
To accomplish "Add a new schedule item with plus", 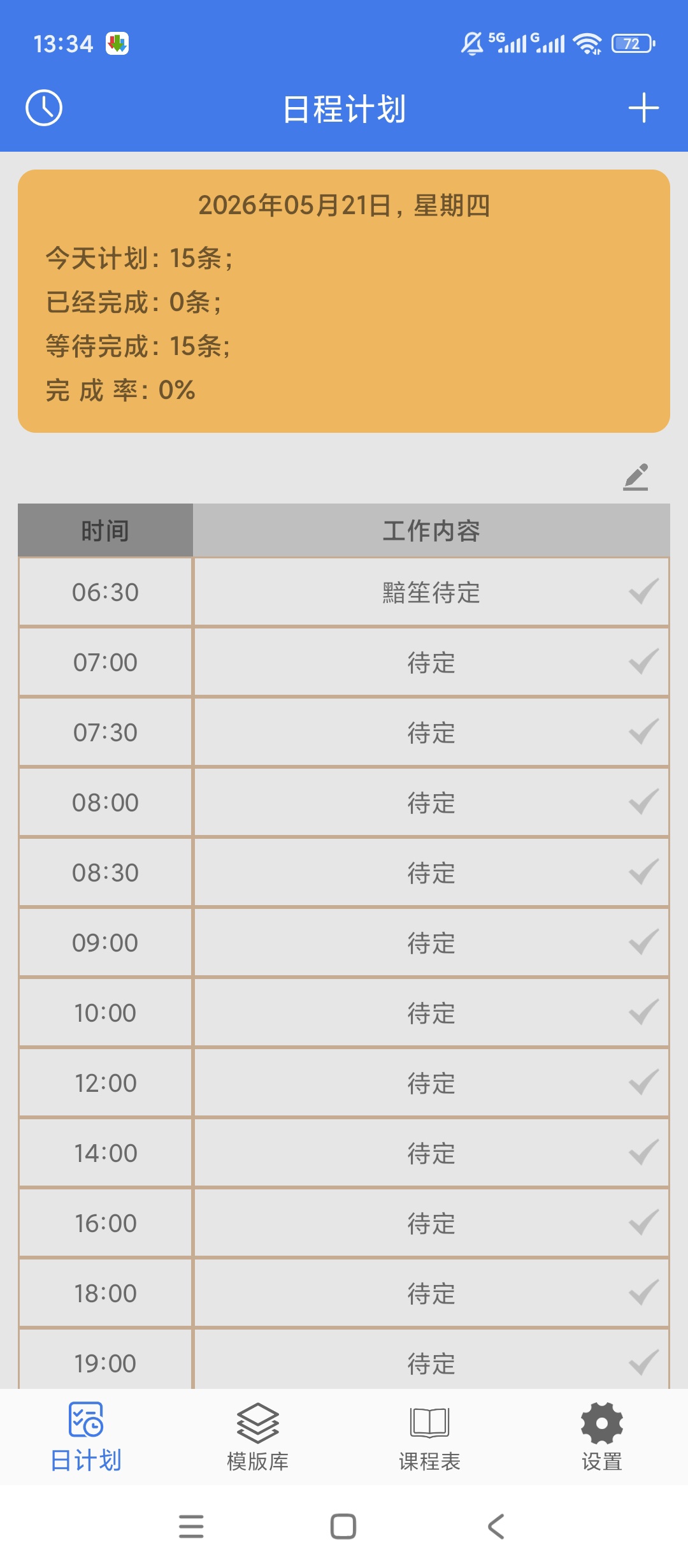I will click(x=643, y=108).
